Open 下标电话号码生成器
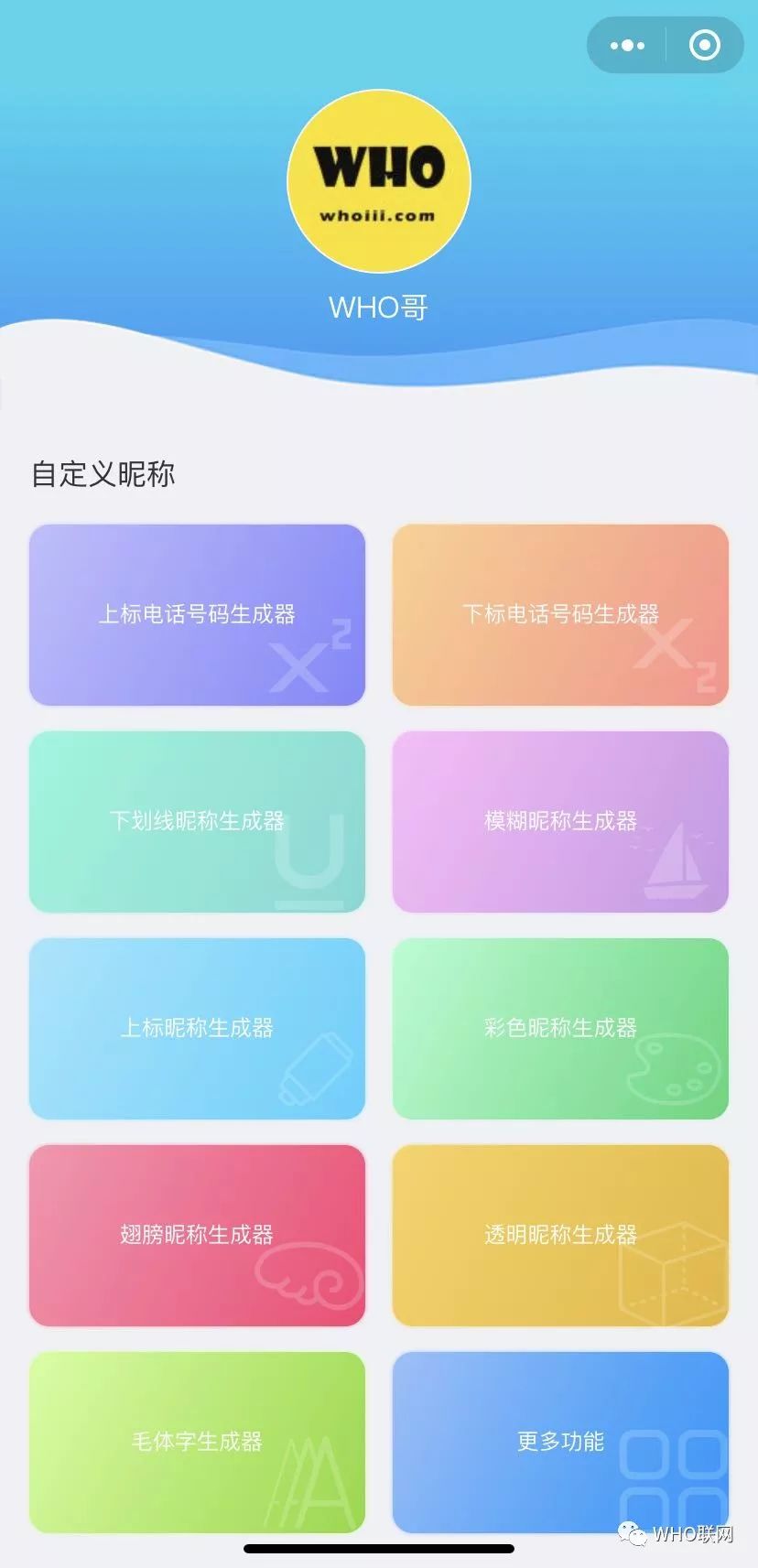758x1568 pixels. point(559,615)
